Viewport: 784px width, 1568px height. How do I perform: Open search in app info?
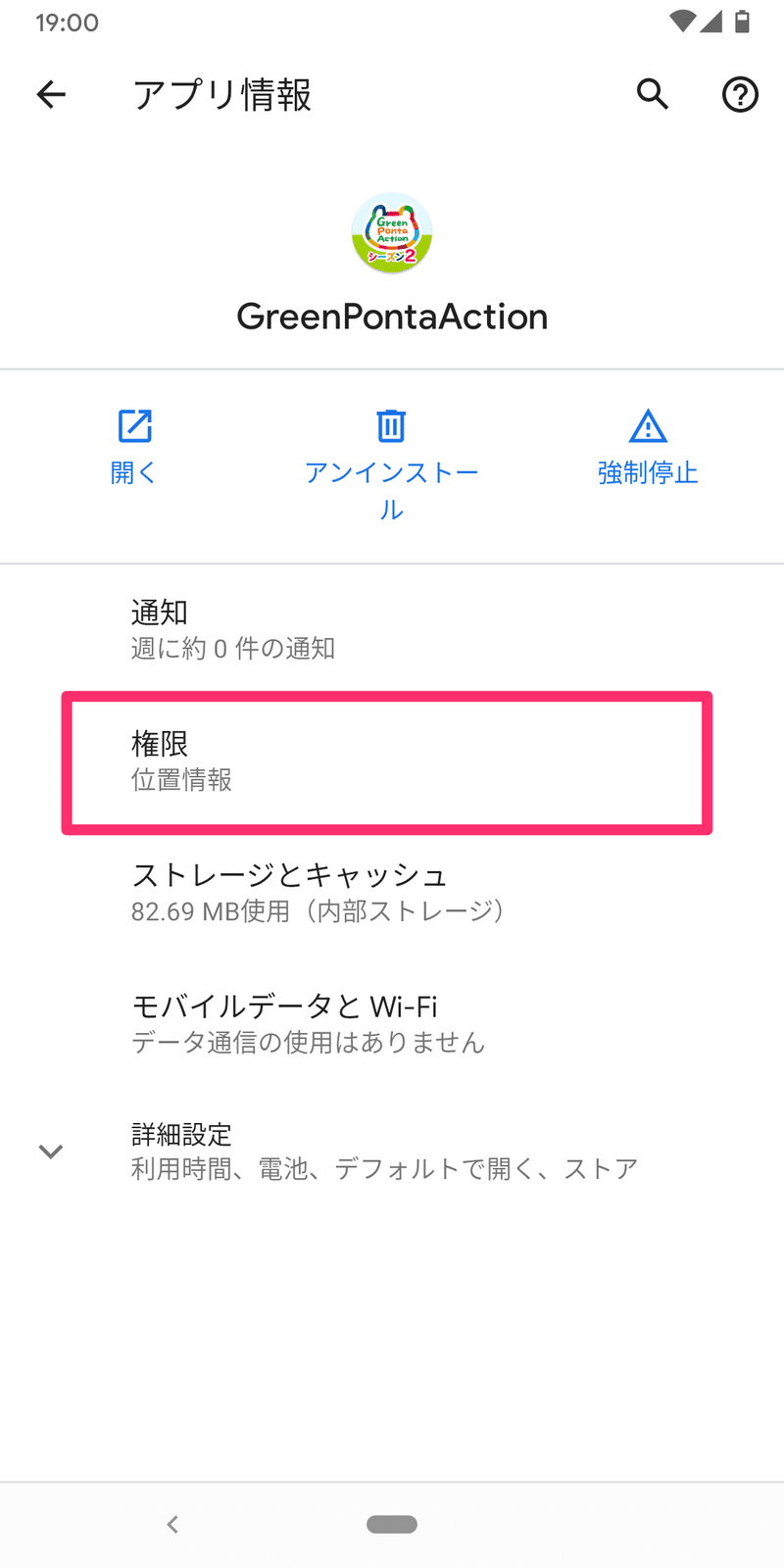[x=653, y=94]
